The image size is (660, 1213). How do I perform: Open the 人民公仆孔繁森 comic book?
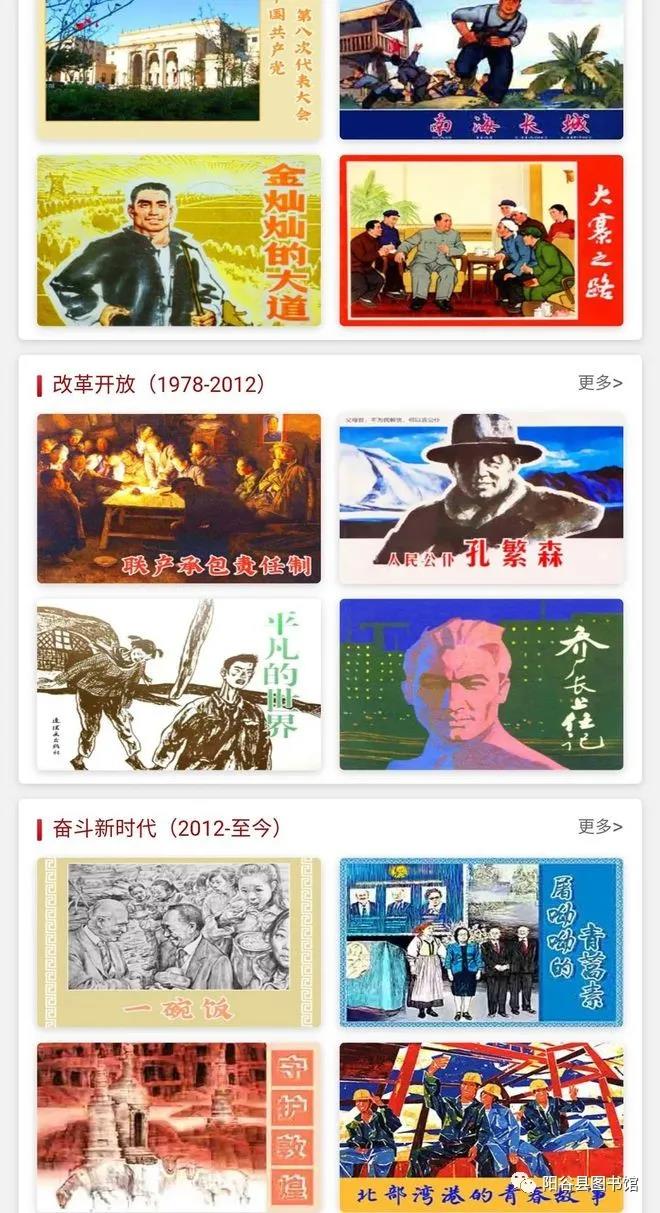(x=481, y=498)
